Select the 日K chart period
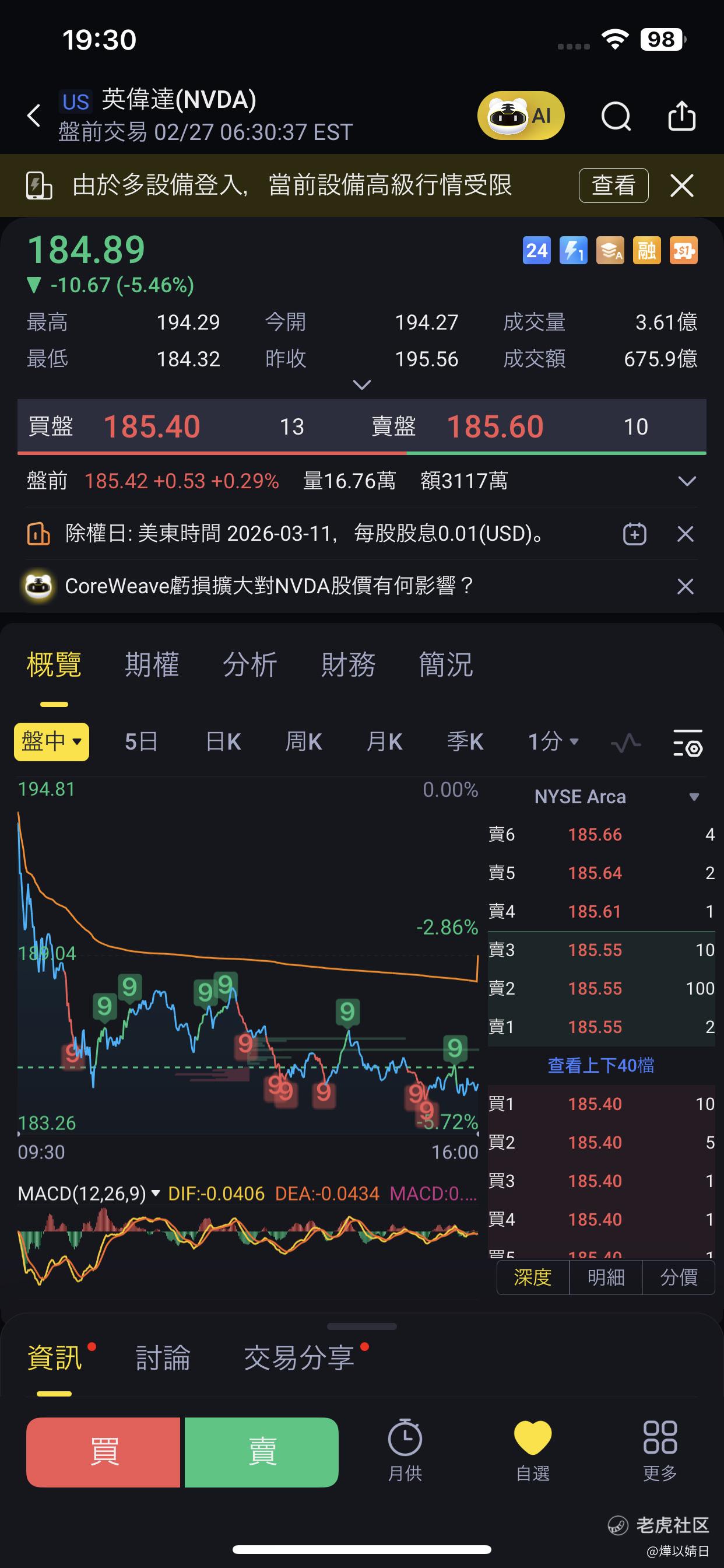This screenshot has width=724, height=1568. coord(223,741)
